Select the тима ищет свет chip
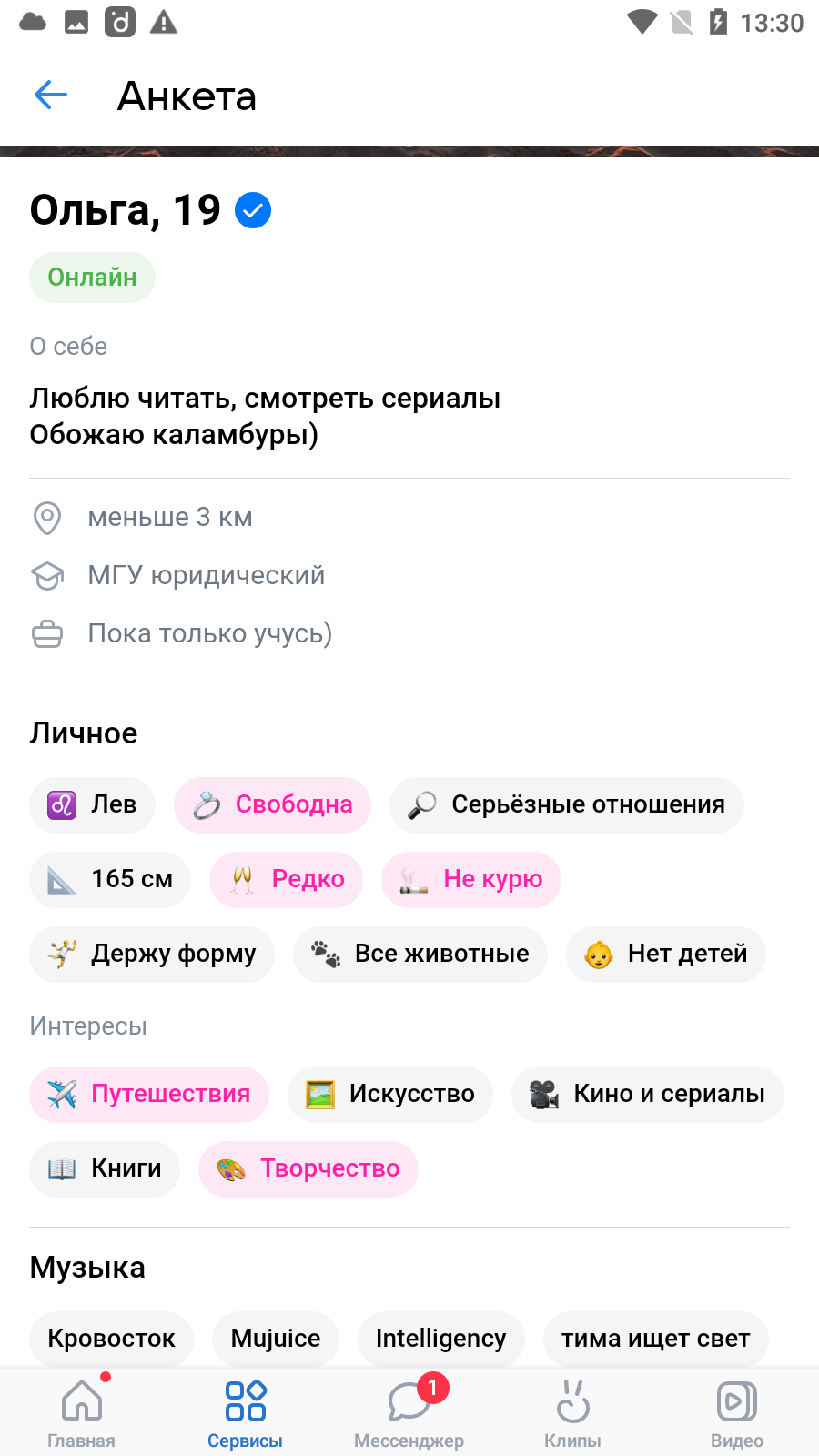 (656, 1339)
